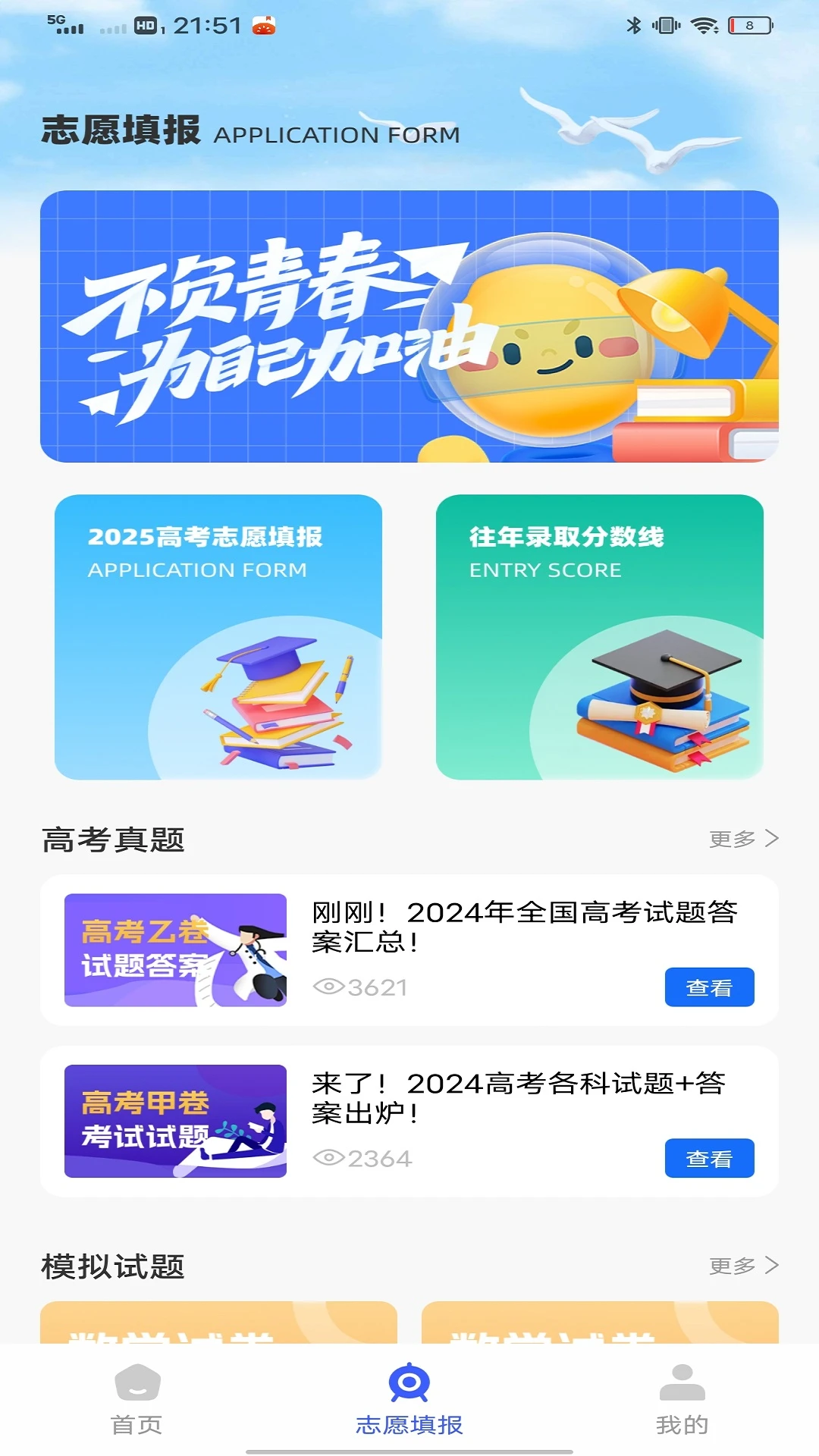
Task: Open 往年录取分数线 entry score card
Action: tap(599, 637)
